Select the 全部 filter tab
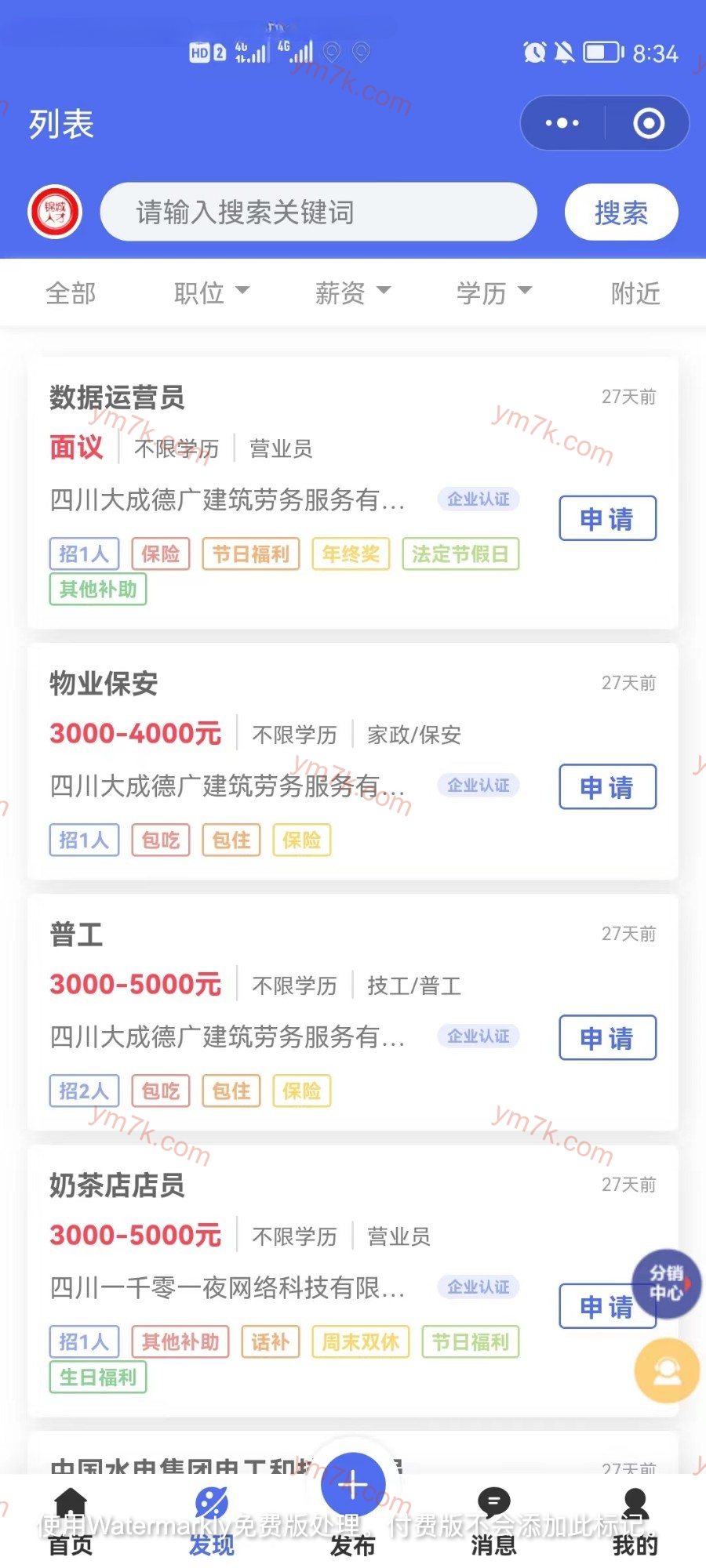 click(x=71, y=293)
